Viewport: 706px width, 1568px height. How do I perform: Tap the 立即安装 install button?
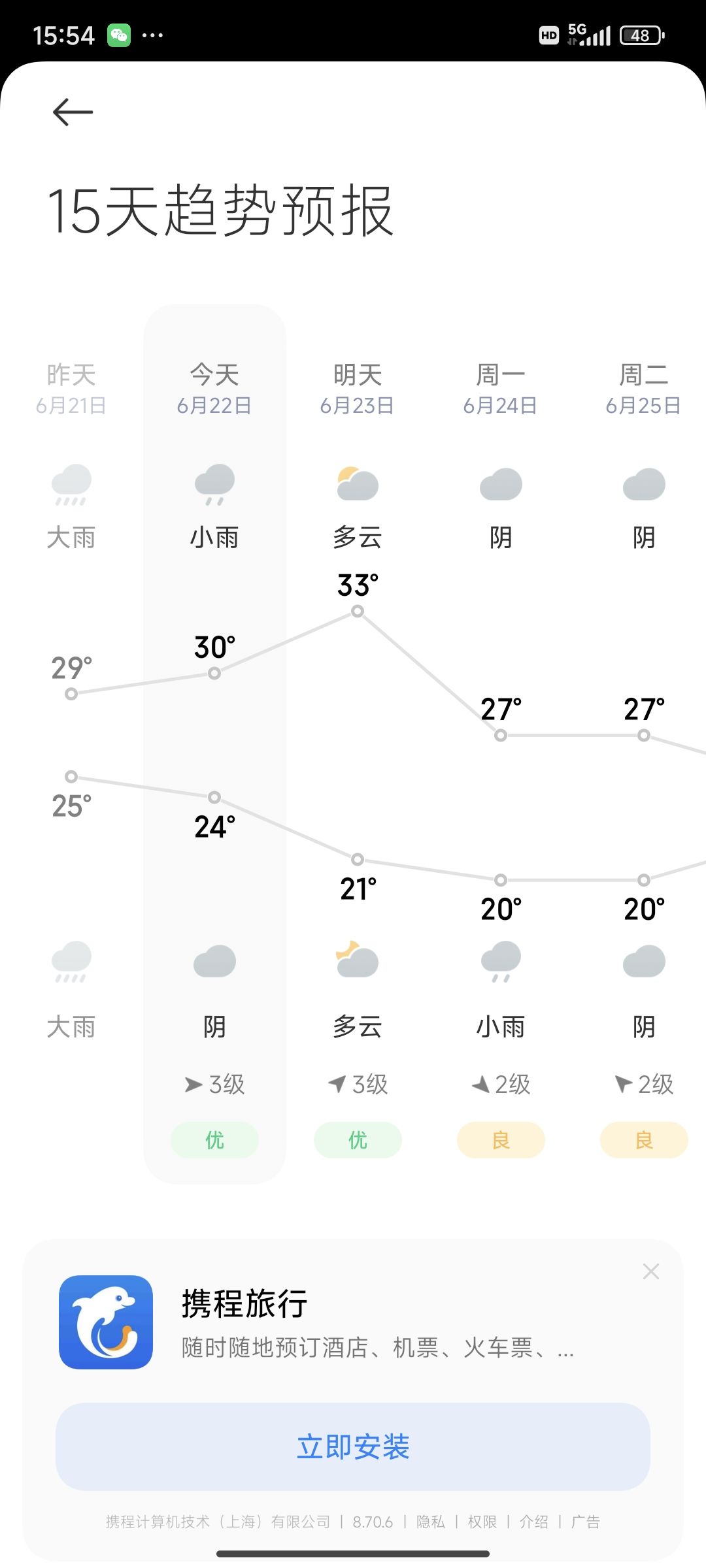pos(353,1446)
